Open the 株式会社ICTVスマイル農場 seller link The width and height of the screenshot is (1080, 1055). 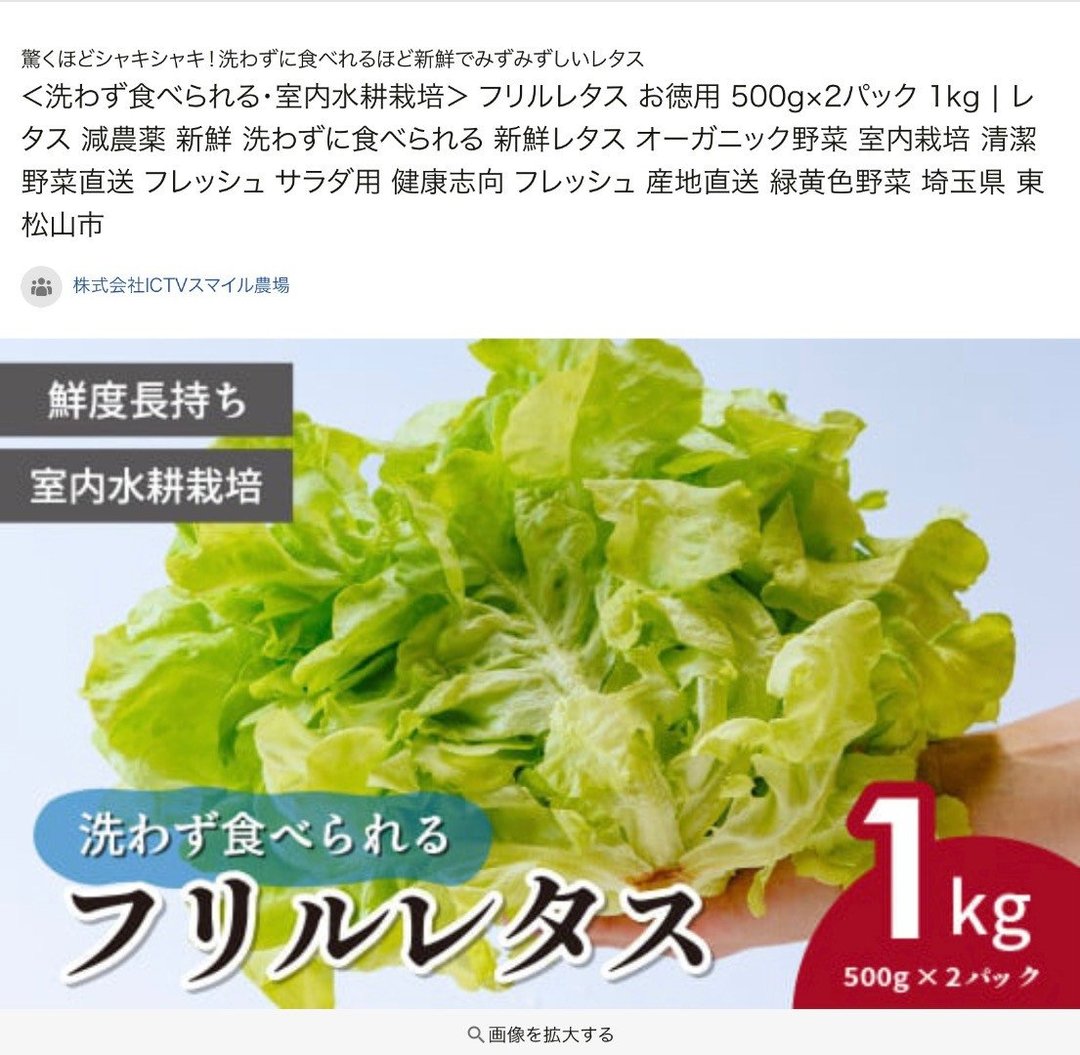coord(181,286)
